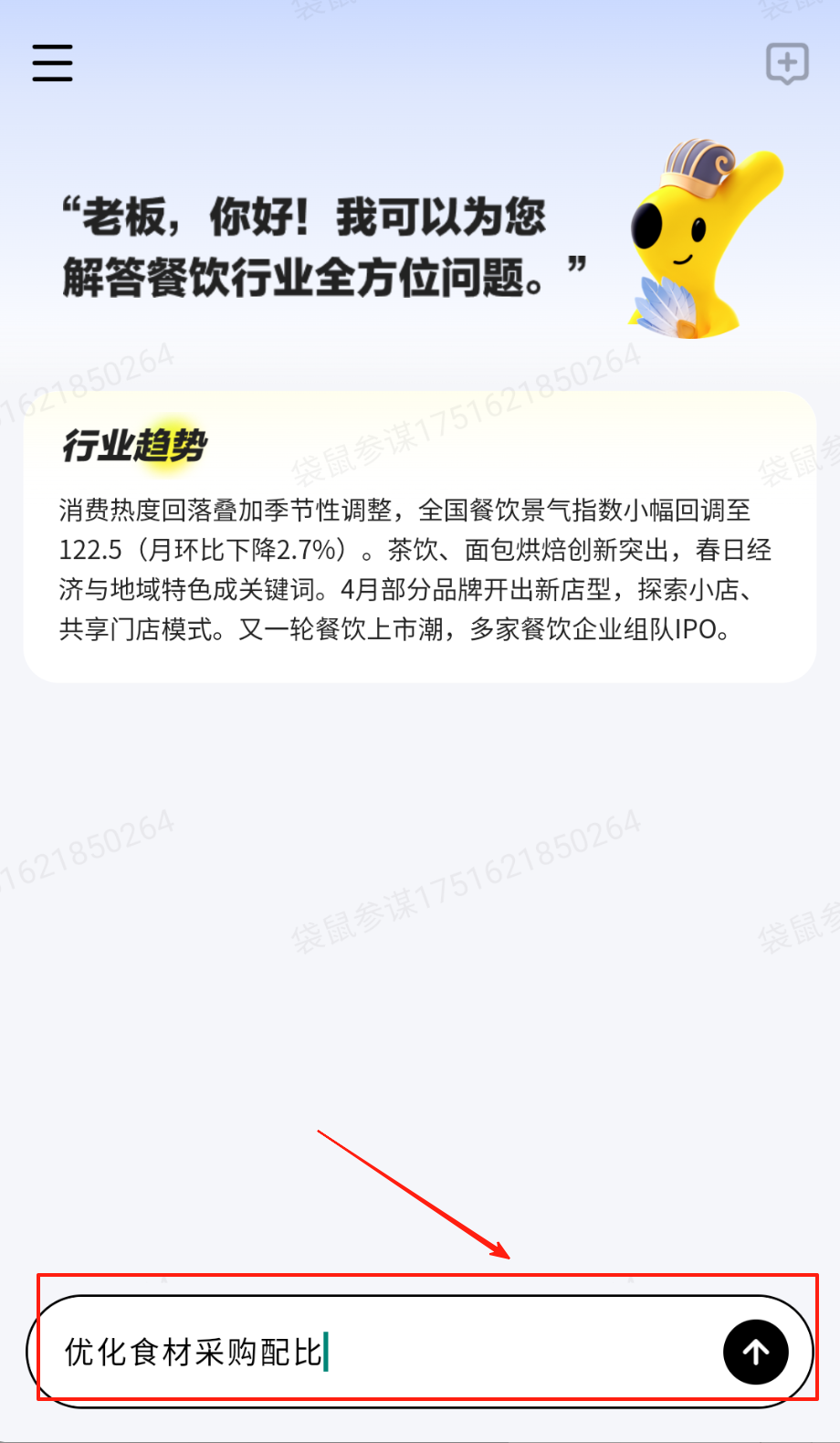Start a new chat conversation
This screenshot has height=1443, width=840.
click(786, 64)
